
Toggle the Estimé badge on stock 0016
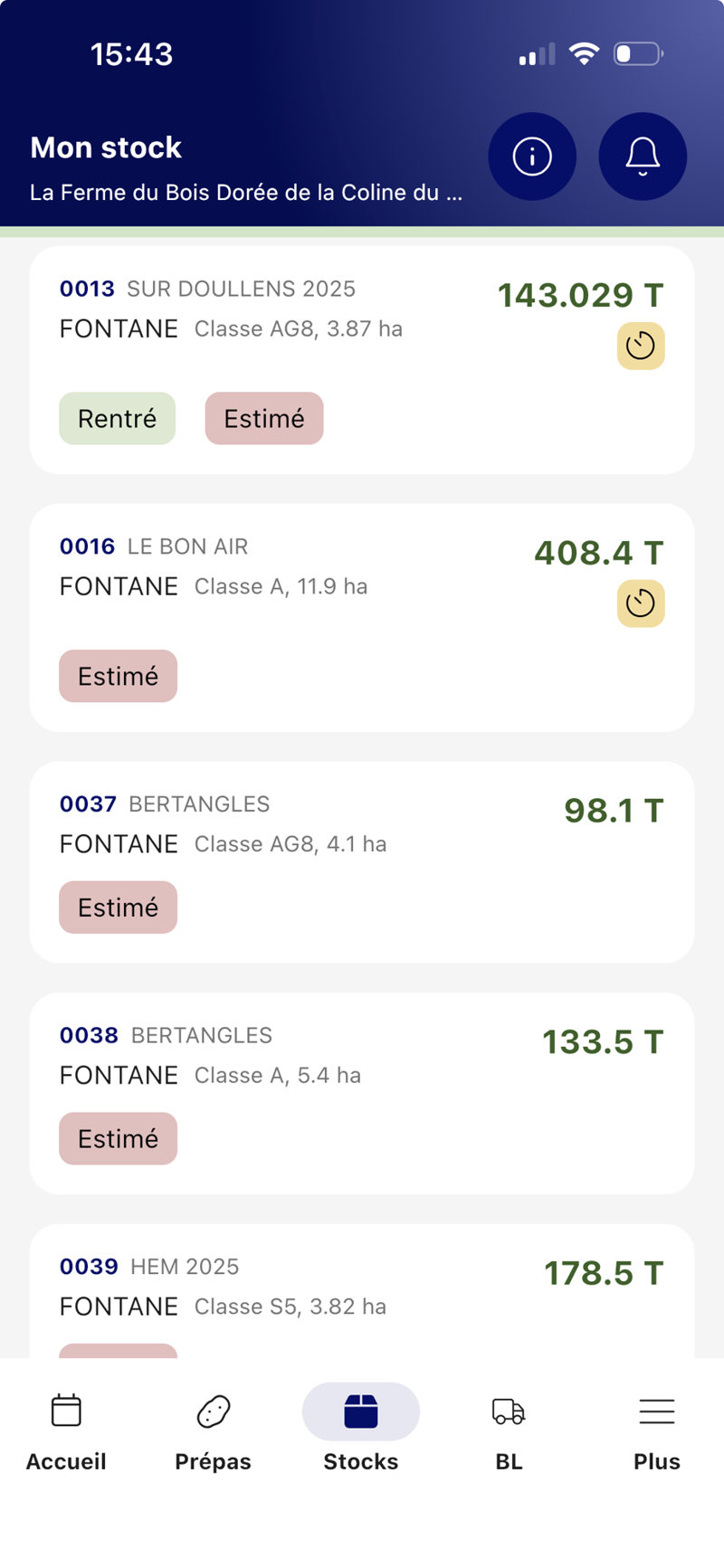tap(118, 676)
